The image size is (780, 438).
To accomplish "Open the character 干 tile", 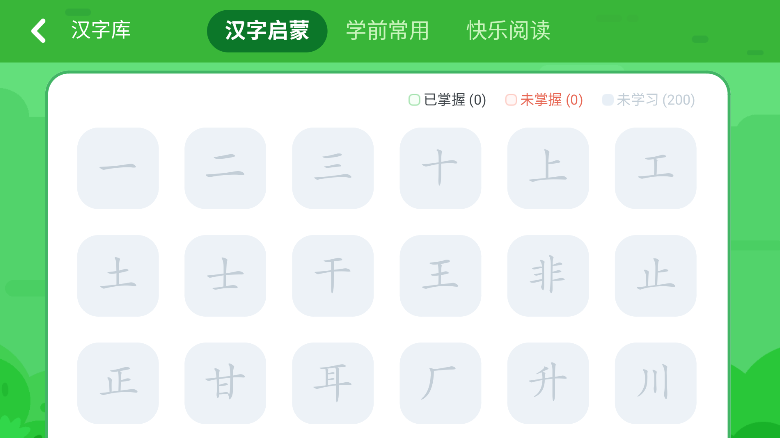I will tap(333, 275).
